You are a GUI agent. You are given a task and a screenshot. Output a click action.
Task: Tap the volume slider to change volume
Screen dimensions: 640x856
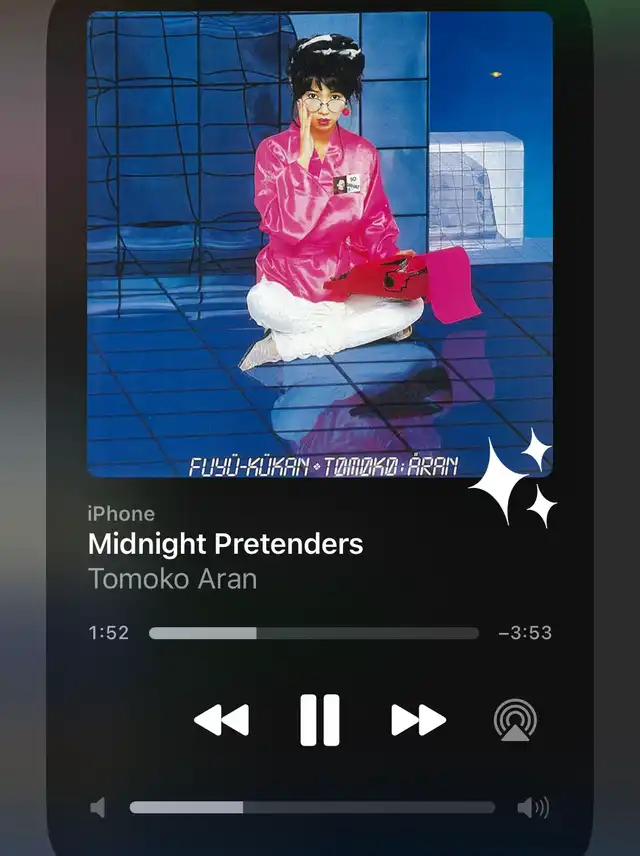click(312, 808)
